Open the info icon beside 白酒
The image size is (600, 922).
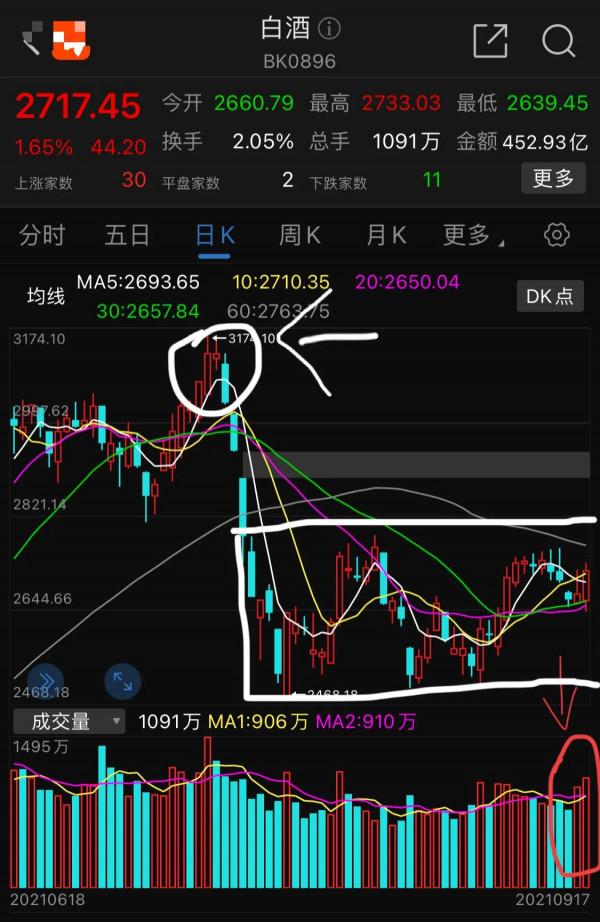(328, 28)
